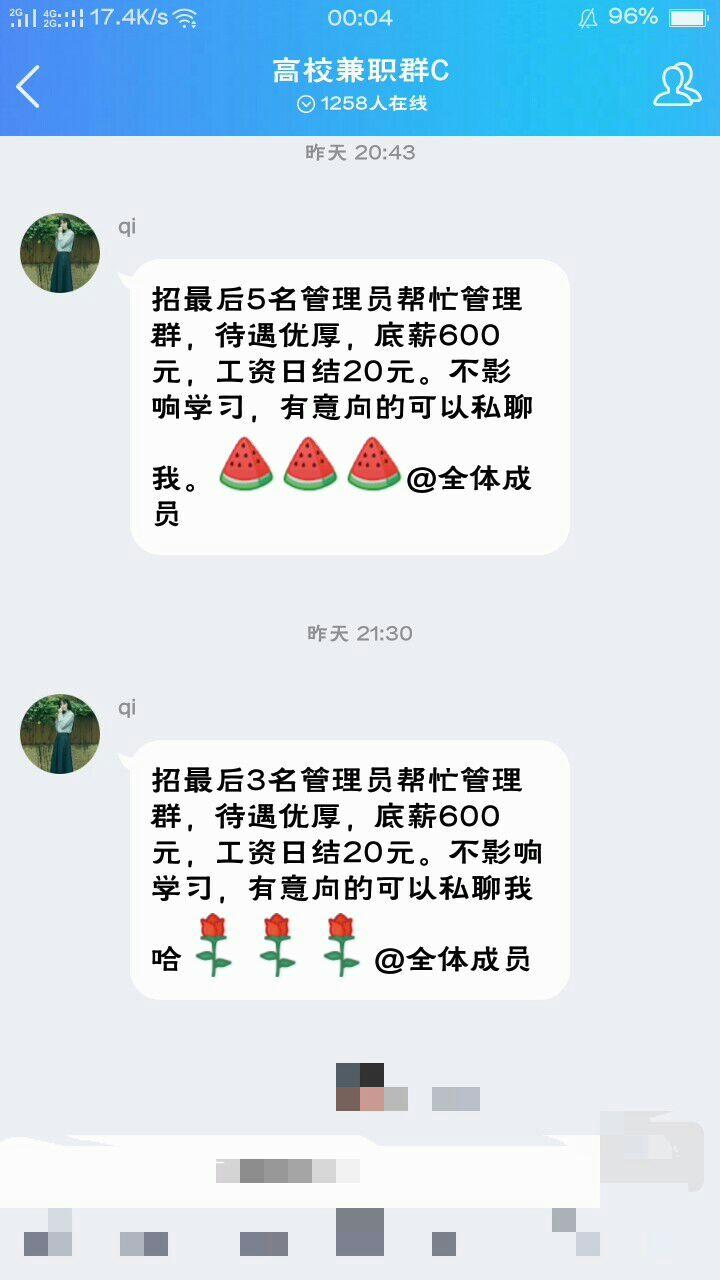The image size is (720, 1280).
Task: Tap the 00:04 clock in status bar
Action: click(361, 17)
